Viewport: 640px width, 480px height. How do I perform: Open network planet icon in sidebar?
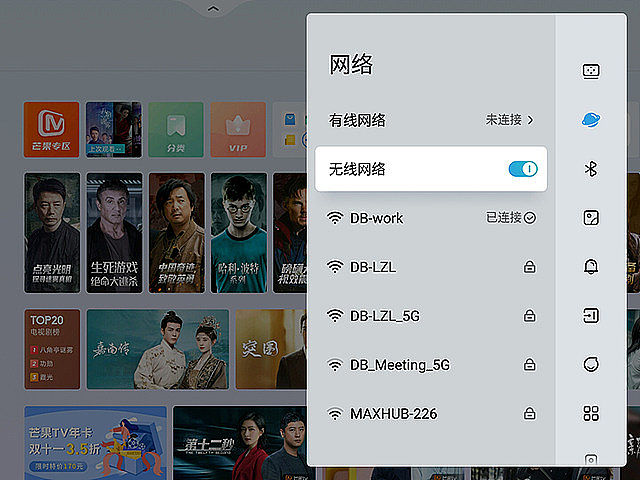point(590,120)
